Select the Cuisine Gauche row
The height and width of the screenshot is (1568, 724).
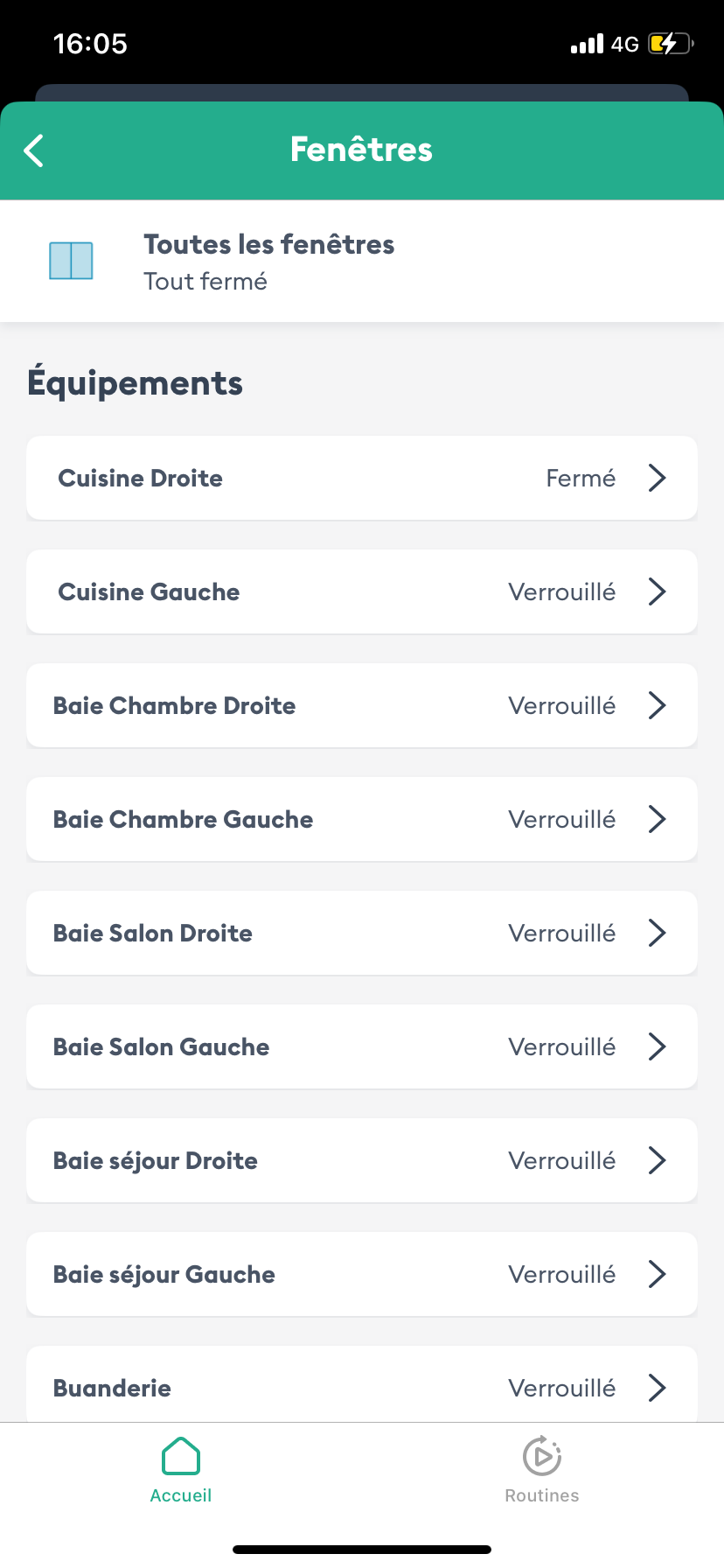point(362,591)
